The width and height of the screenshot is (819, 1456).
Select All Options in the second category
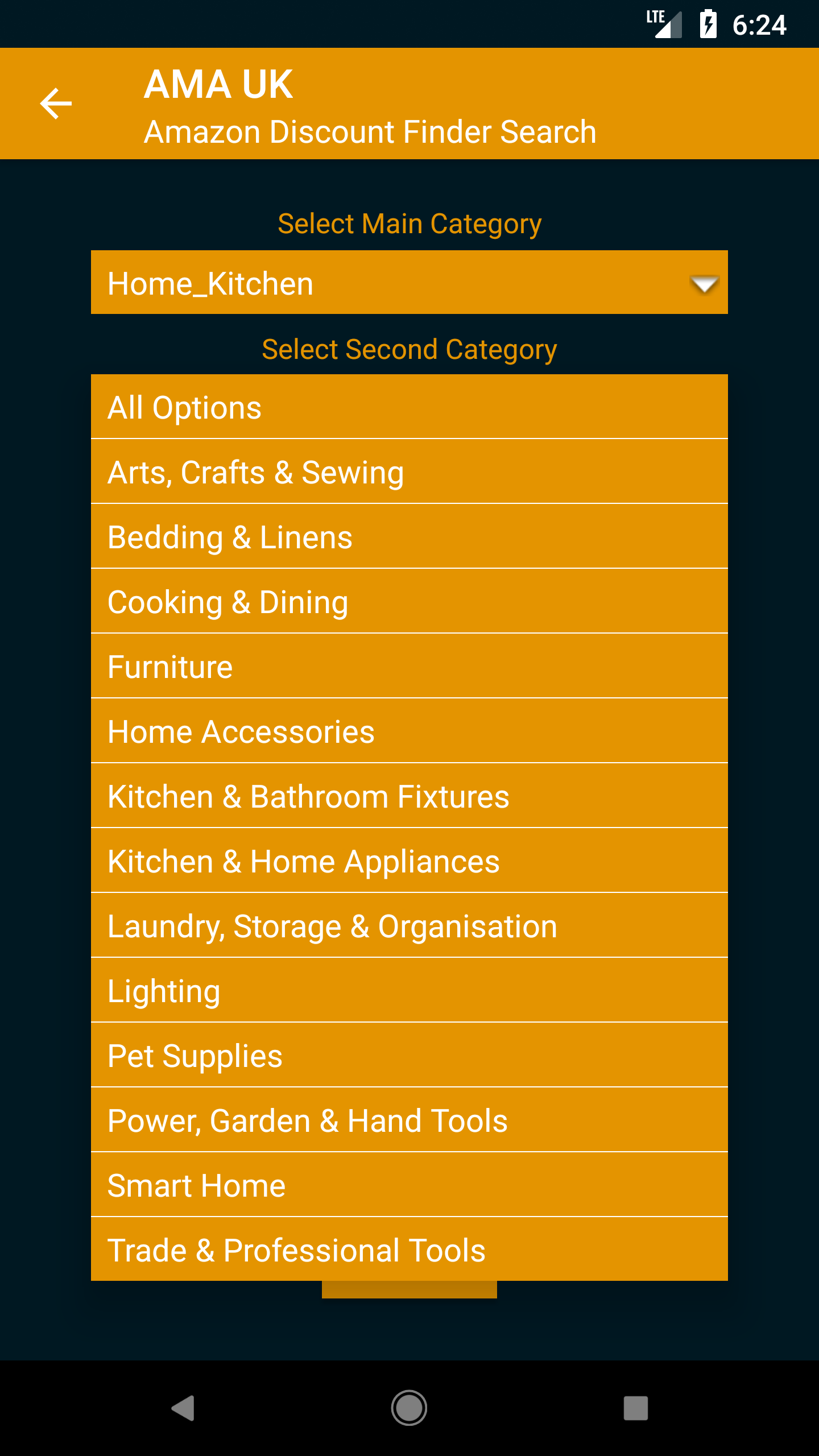tap(409, 407)
